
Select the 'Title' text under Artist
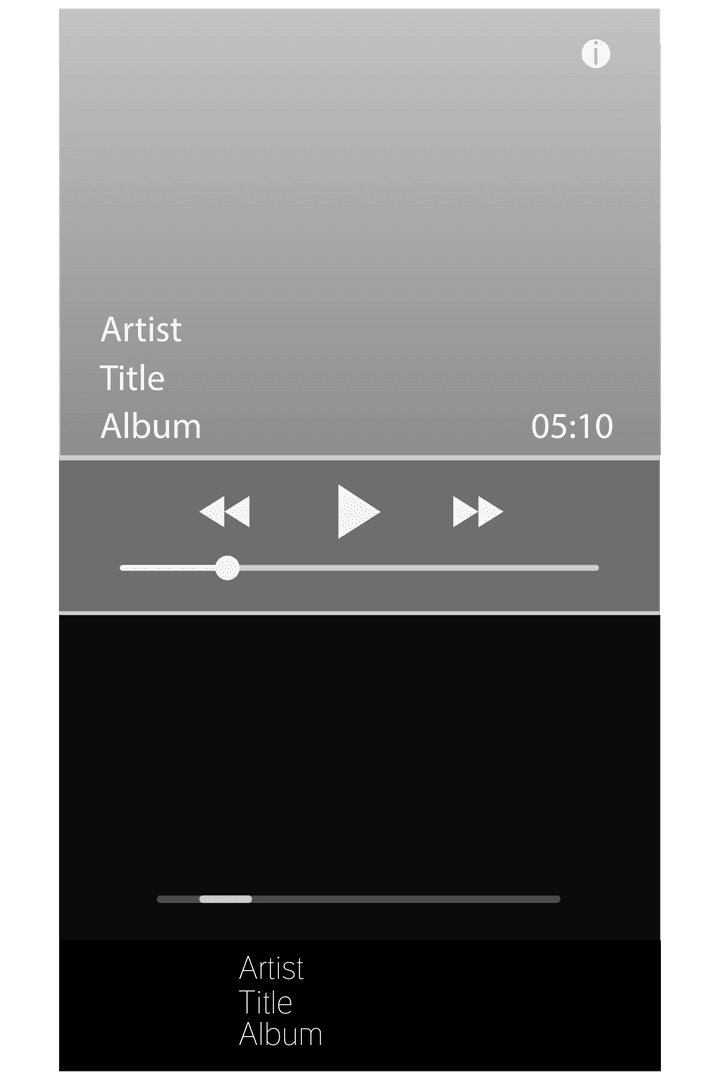(133, 379)
